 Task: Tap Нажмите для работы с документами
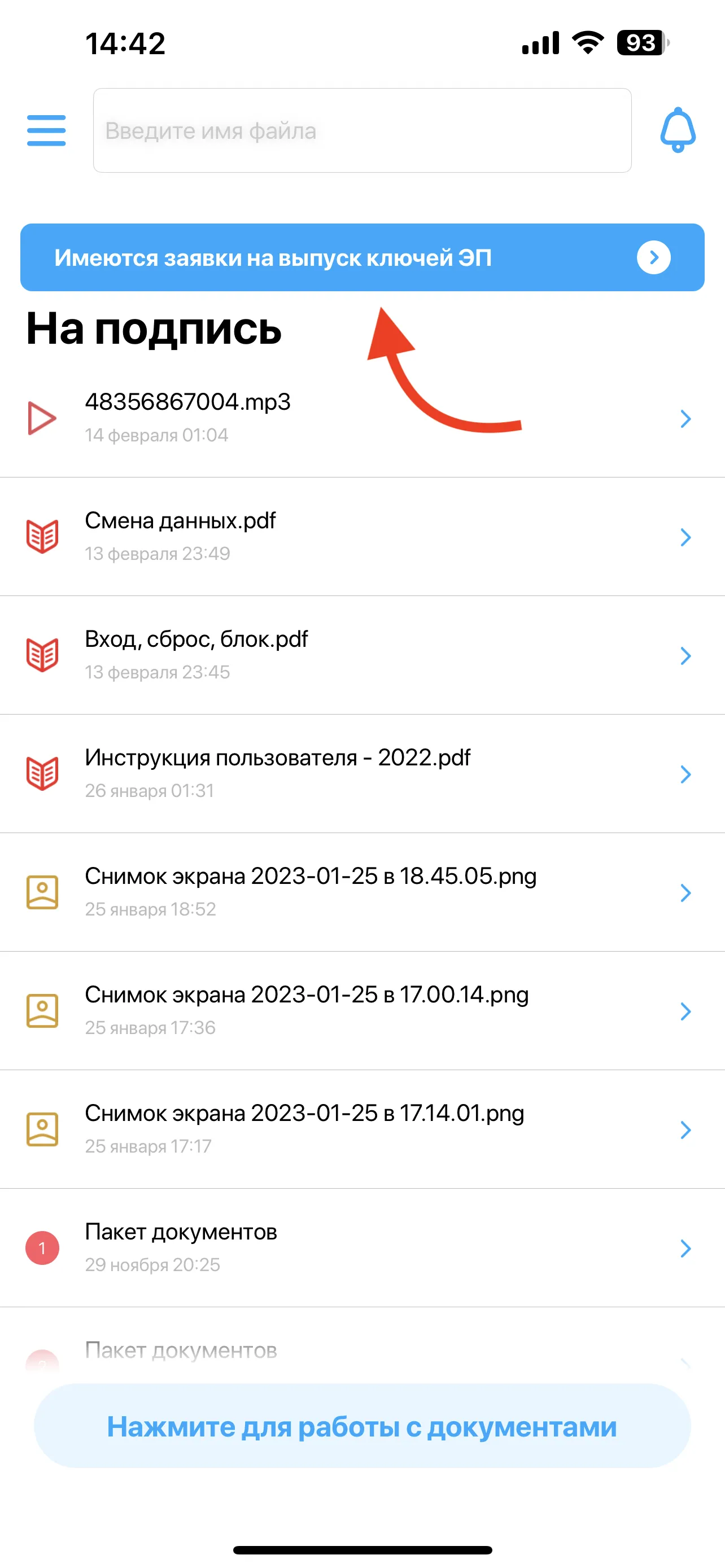click(x=362, y=1427)
